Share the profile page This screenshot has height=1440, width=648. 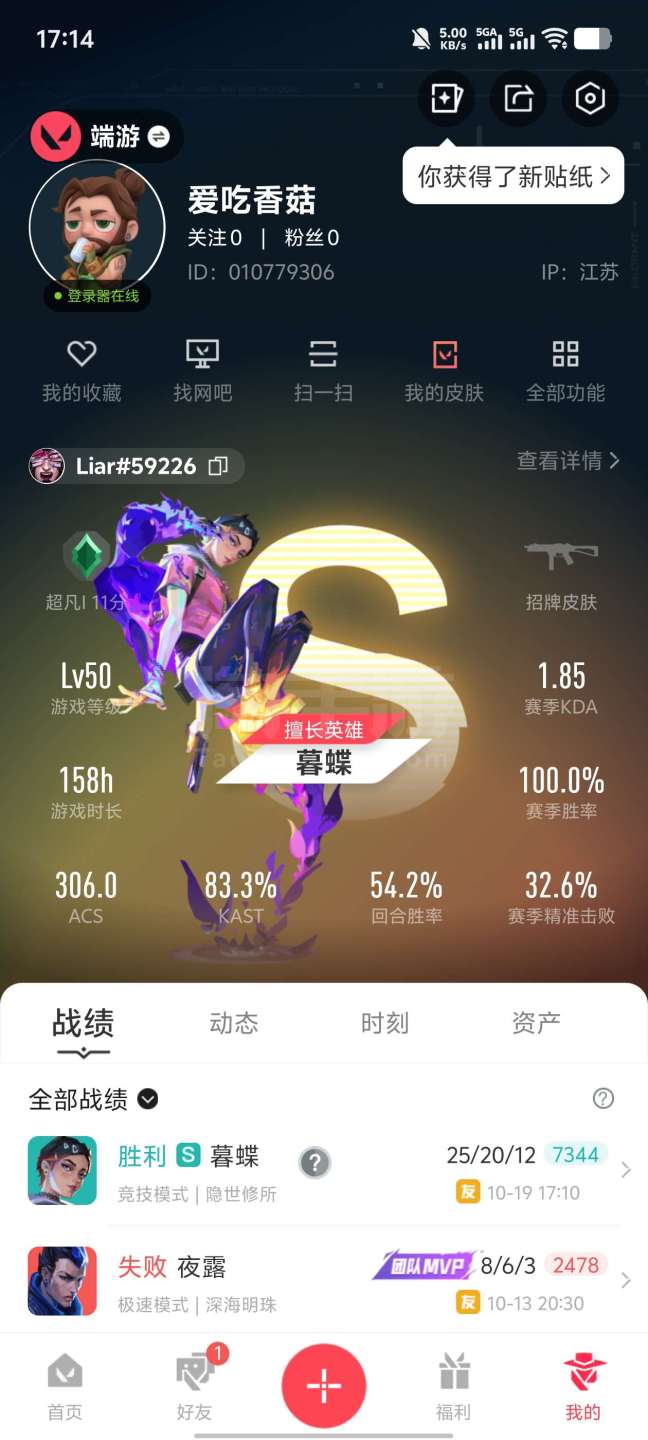coord(518,98)
